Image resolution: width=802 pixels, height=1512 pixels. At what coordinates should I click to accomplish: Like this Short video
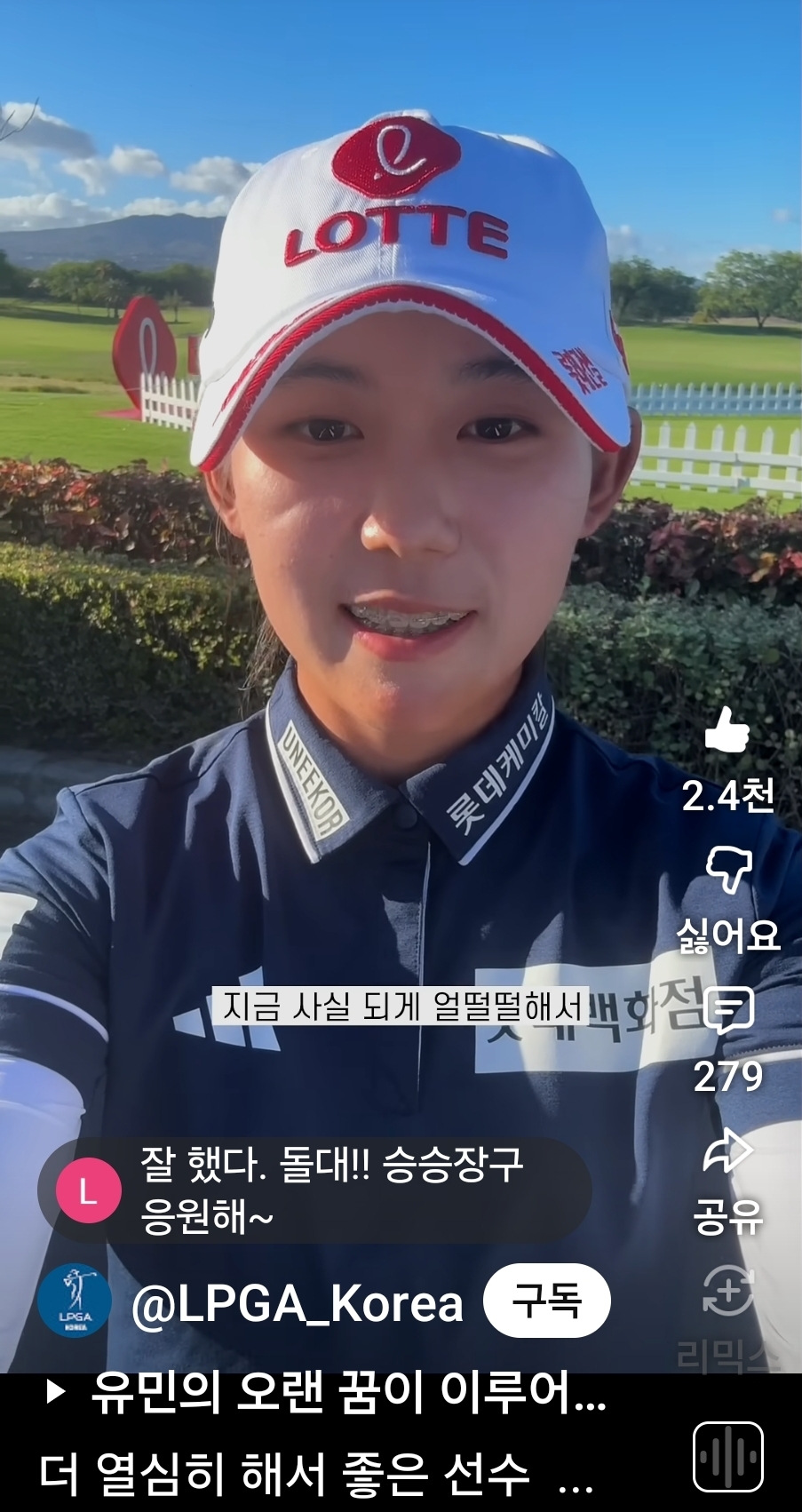[727, 732]
